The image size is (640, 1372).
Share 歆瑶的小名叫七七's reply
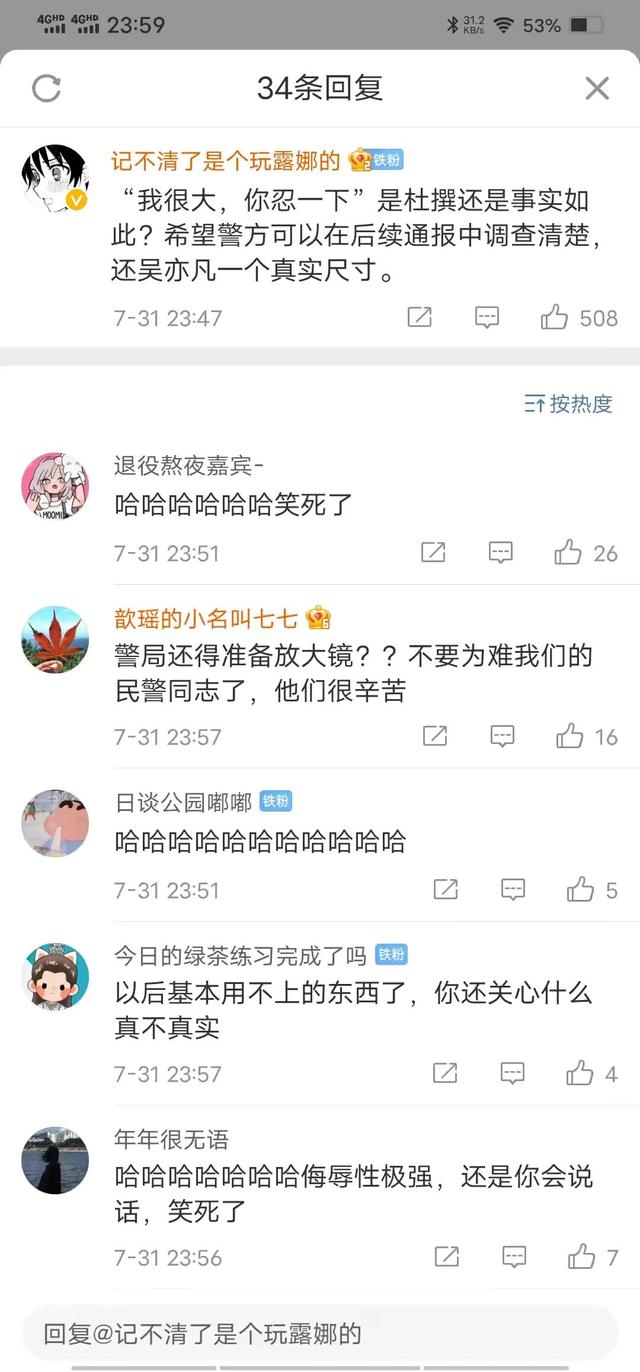434,737
